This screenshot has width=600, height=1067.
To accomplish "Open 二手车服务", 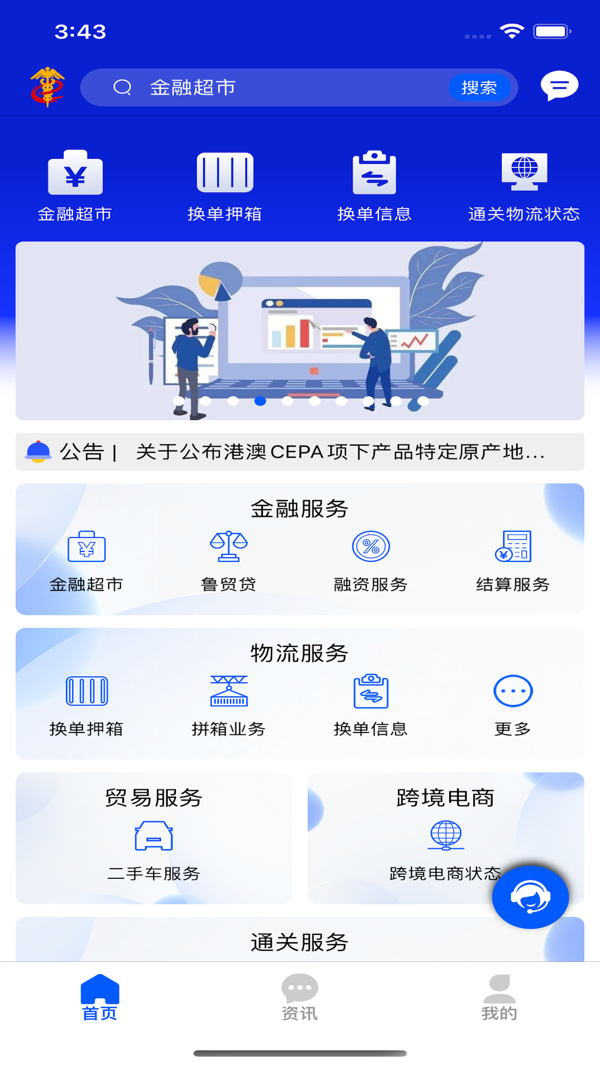I will pos(154,850).
